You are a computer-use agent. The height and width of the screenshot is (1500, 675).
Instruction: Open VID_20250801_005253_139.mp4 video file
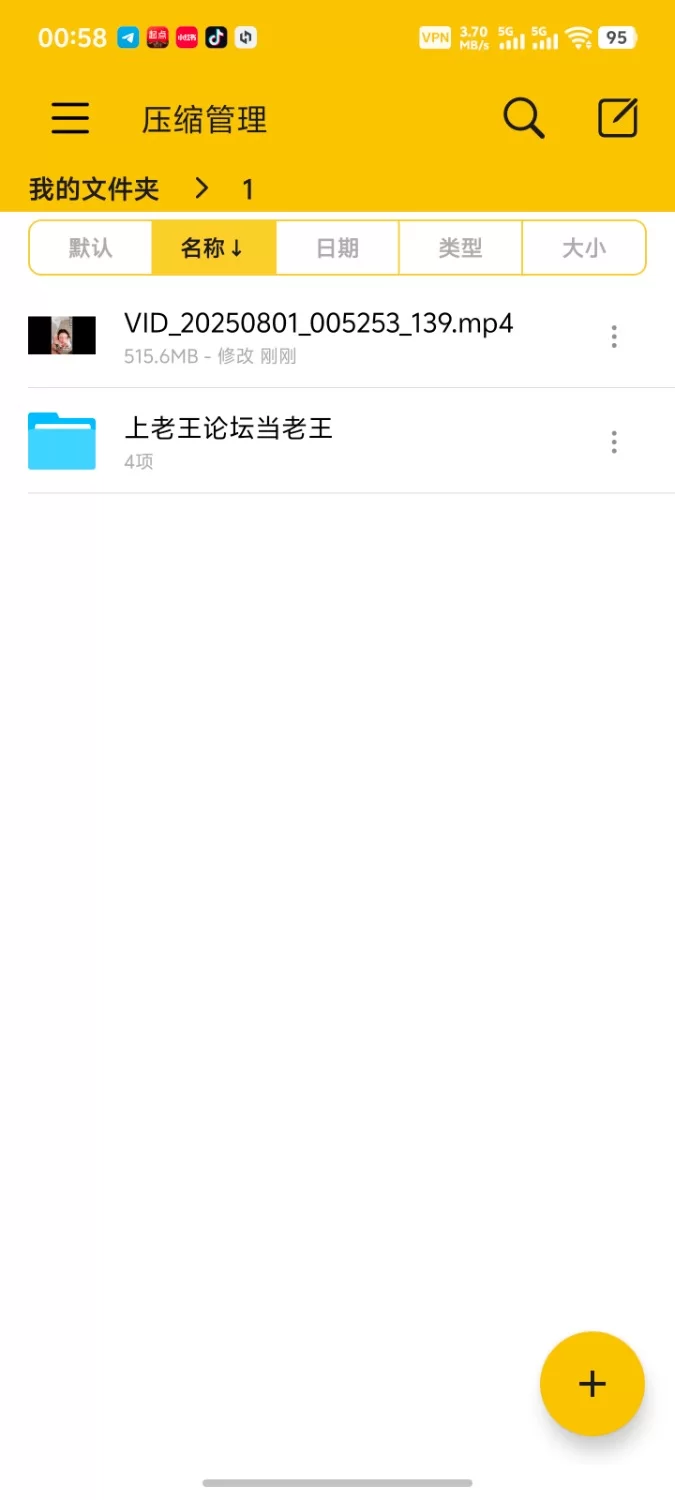318,336
